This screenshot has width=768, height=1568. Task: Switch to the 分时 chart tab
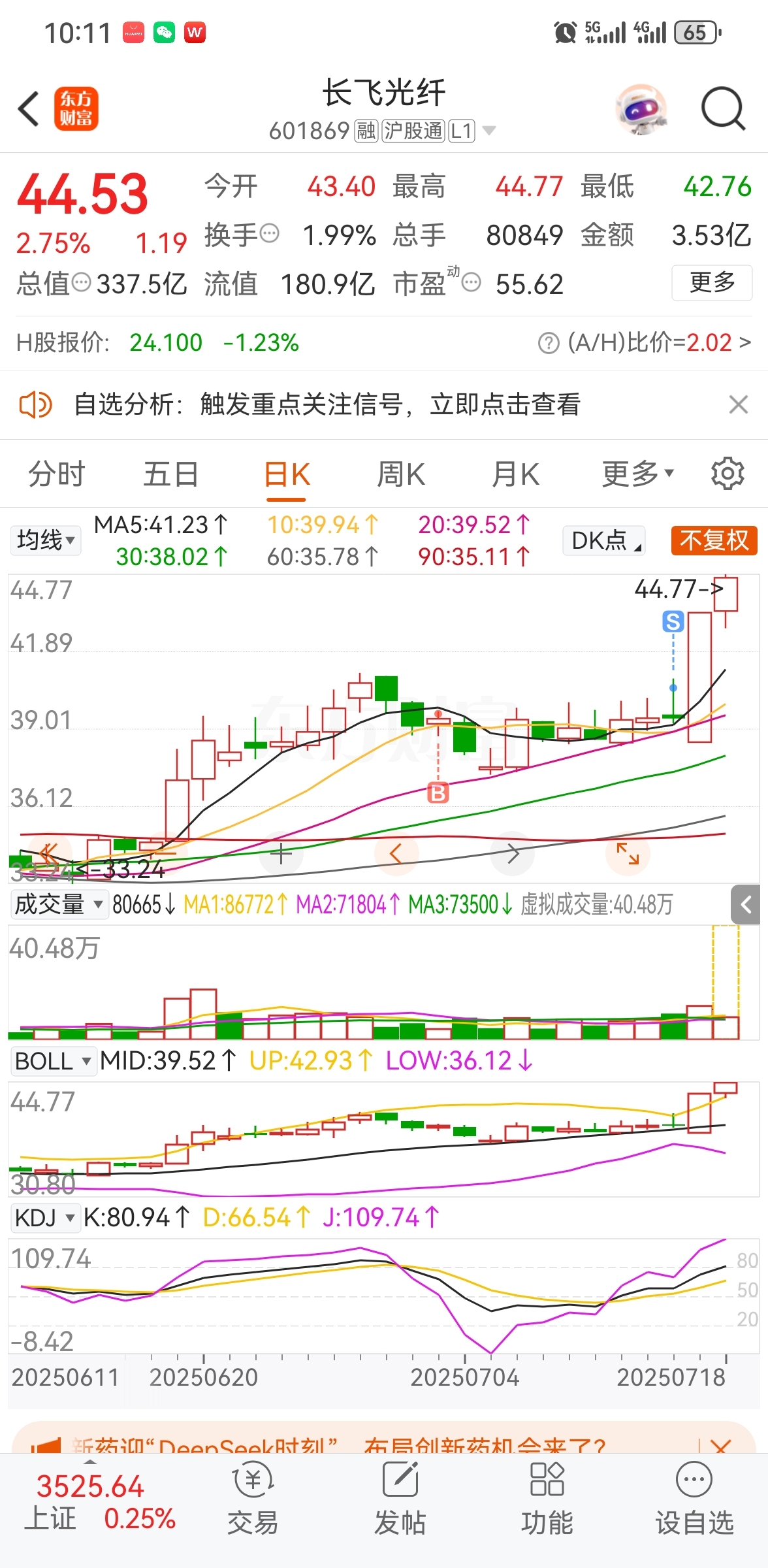[x=57, y=474]
